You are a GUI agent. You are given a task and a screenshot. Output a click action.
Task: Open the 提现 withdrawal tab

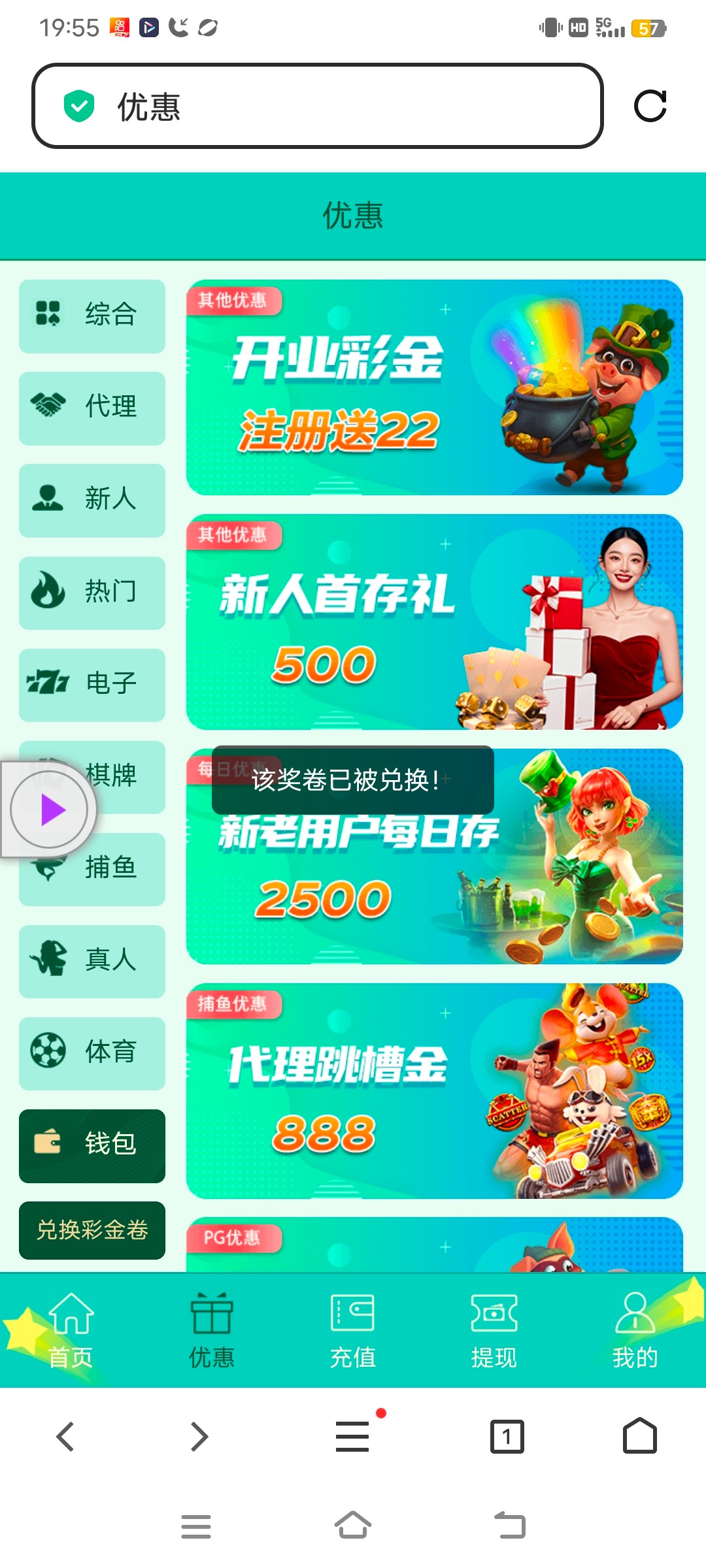tap(494, 1331)
